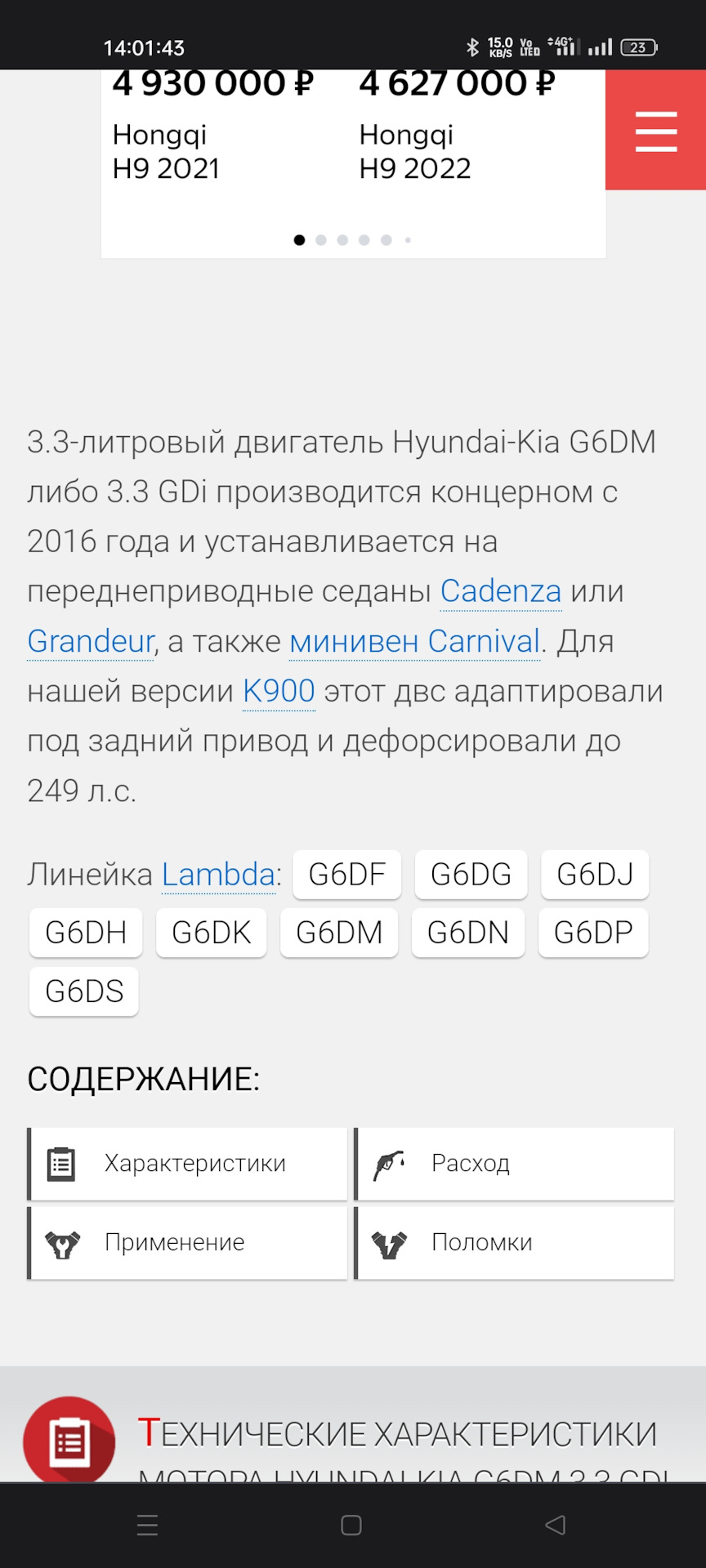Image resolution: width=706 pixels, height=1568 pixels.
Task: Open the K900 link
Action: tap(279, 691)
